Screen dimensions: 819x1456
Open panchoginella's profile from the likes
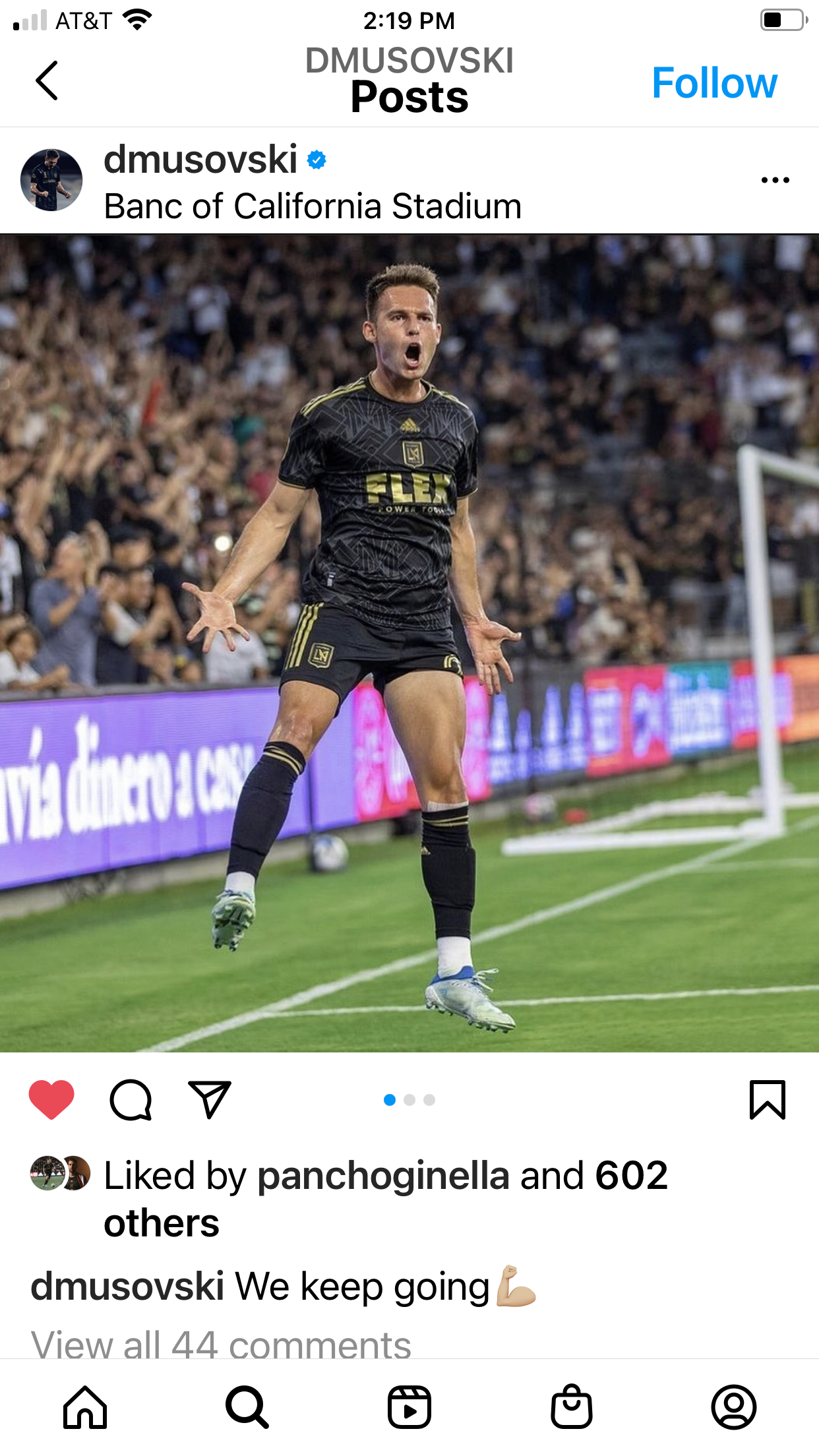point(383,1176)
